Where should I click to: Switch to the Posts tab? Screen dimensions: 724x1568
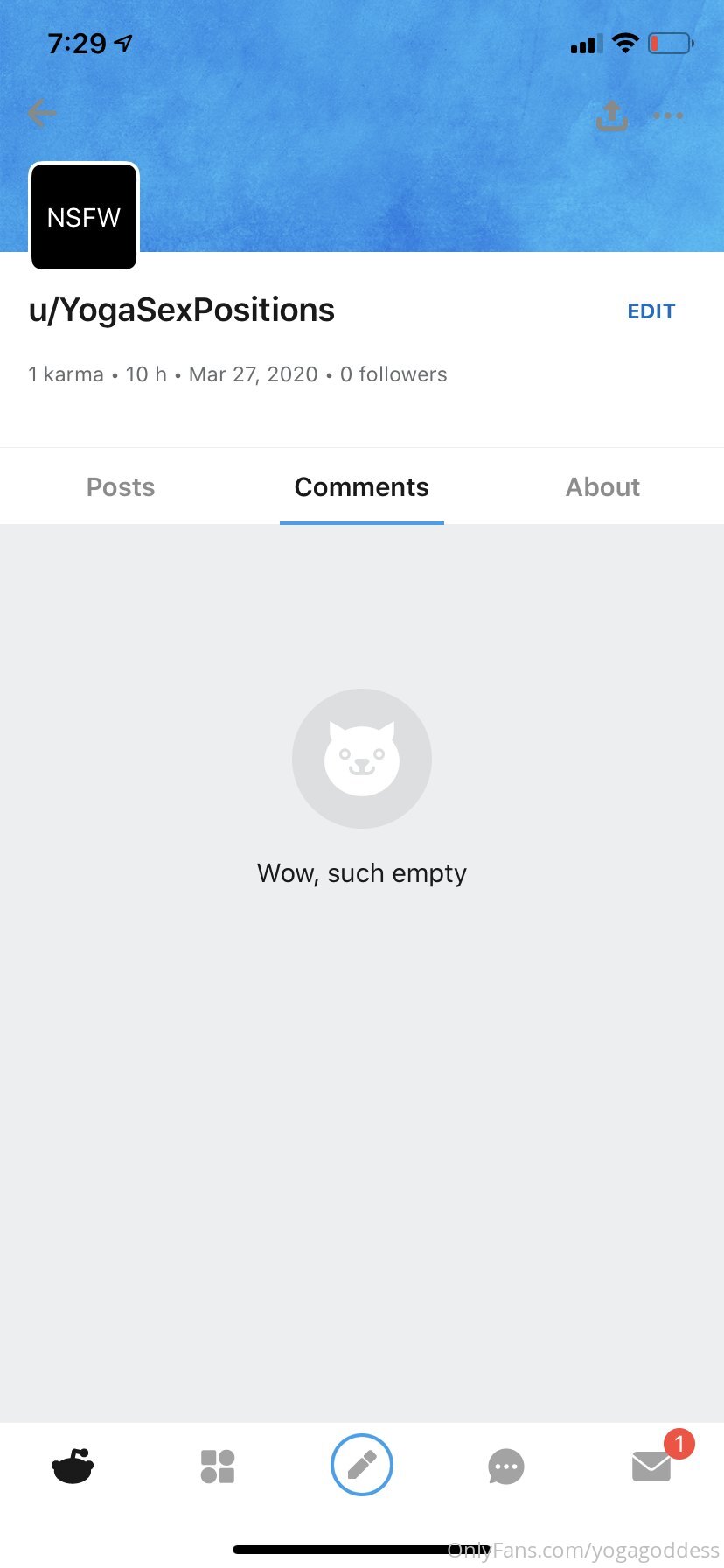(x=121, y=487)
